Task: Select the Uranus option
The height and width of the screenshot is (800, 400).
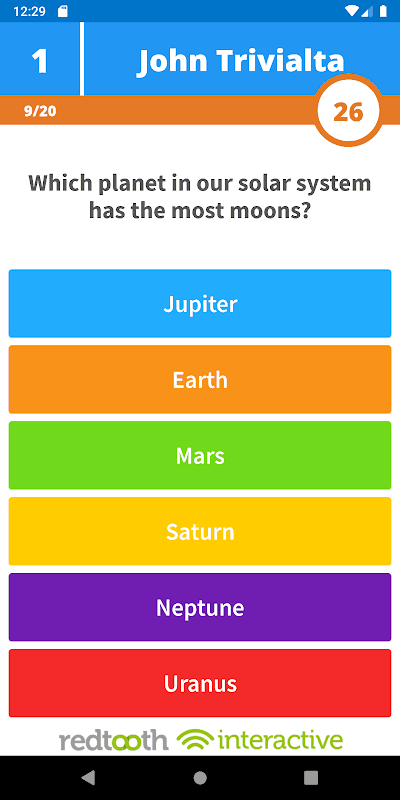Action: (x=200, y=683)
